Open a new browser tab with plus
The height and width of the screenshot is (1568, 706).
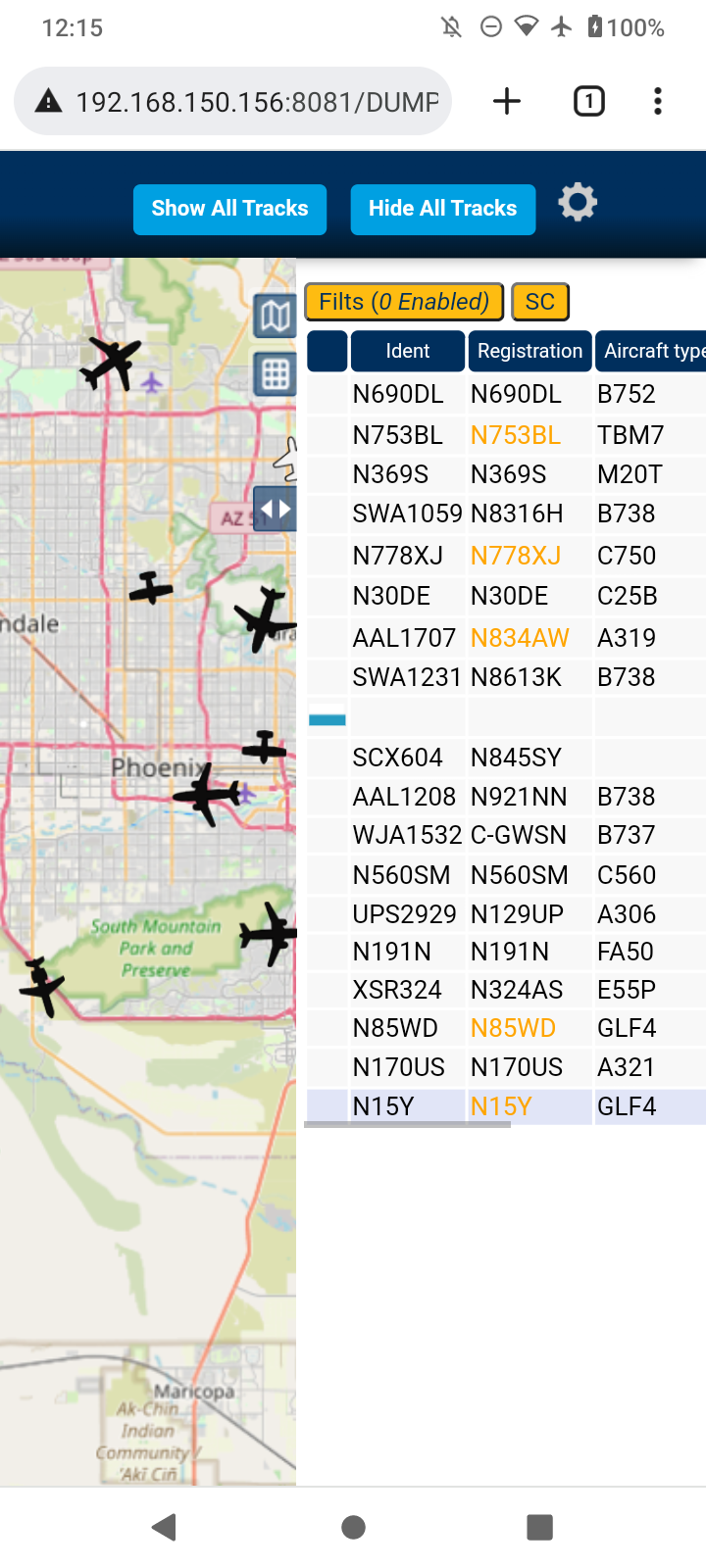tap(507, 101)
